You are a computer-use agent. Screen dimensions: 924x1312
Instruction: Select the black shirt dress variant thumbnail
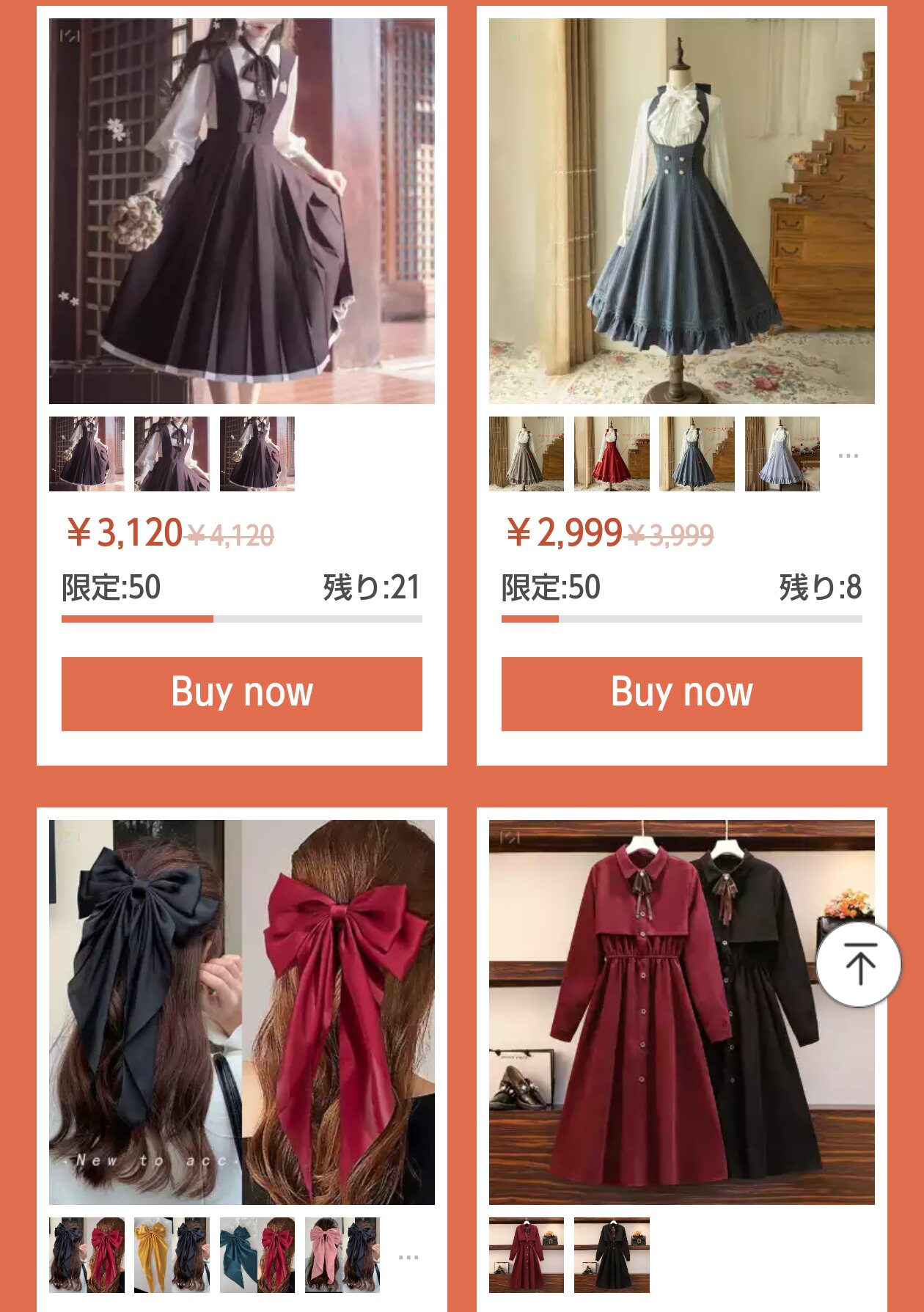point(612,1255)
